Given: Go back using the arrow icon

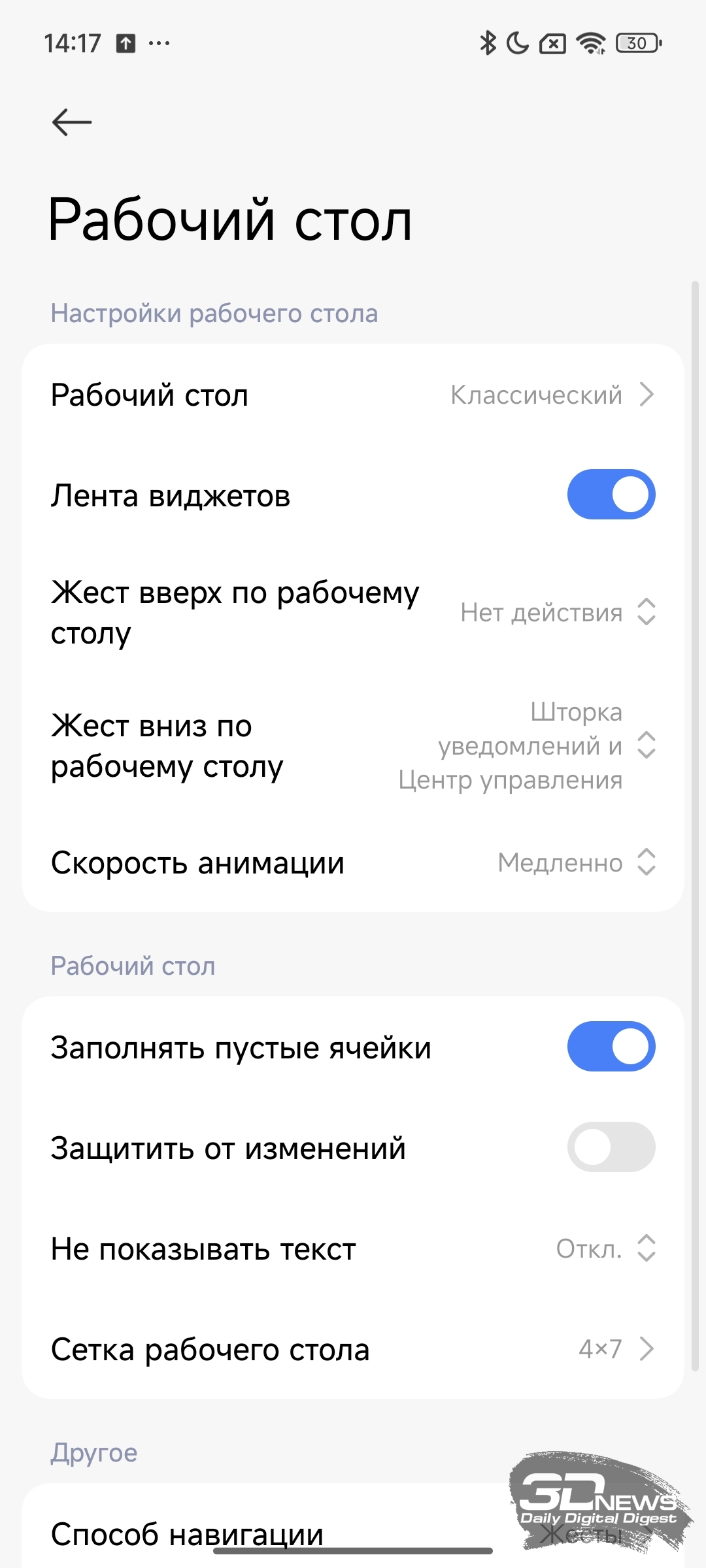Looking at the screenshot, I should tap(72, 122).
